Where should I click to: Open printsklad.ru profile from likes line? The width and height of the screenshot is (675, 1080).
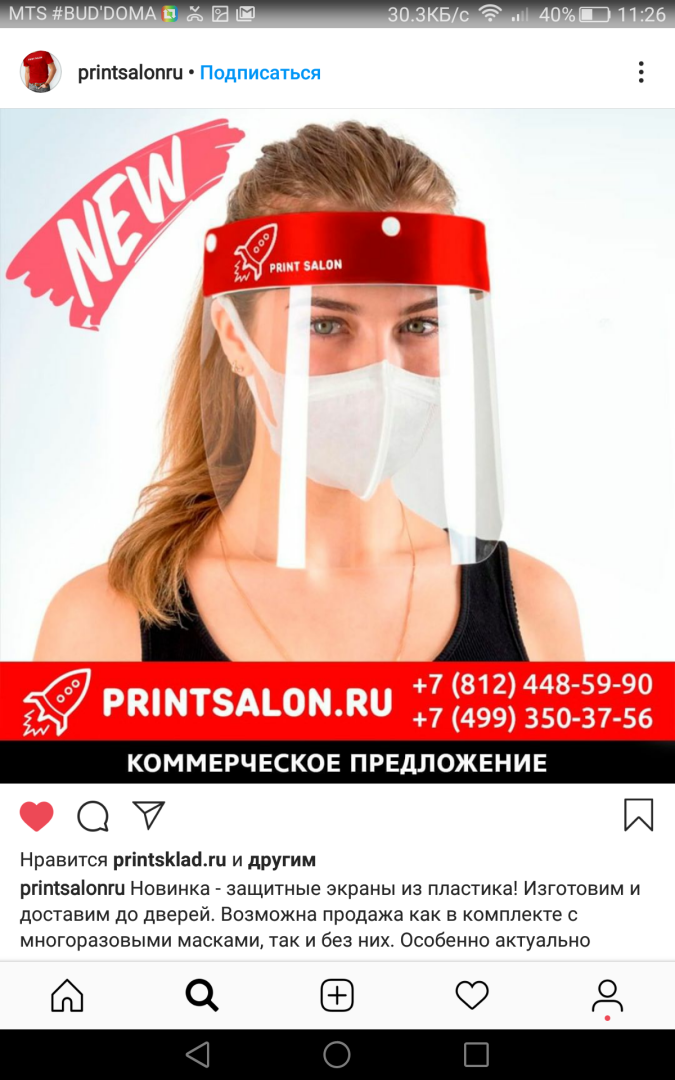170,860
